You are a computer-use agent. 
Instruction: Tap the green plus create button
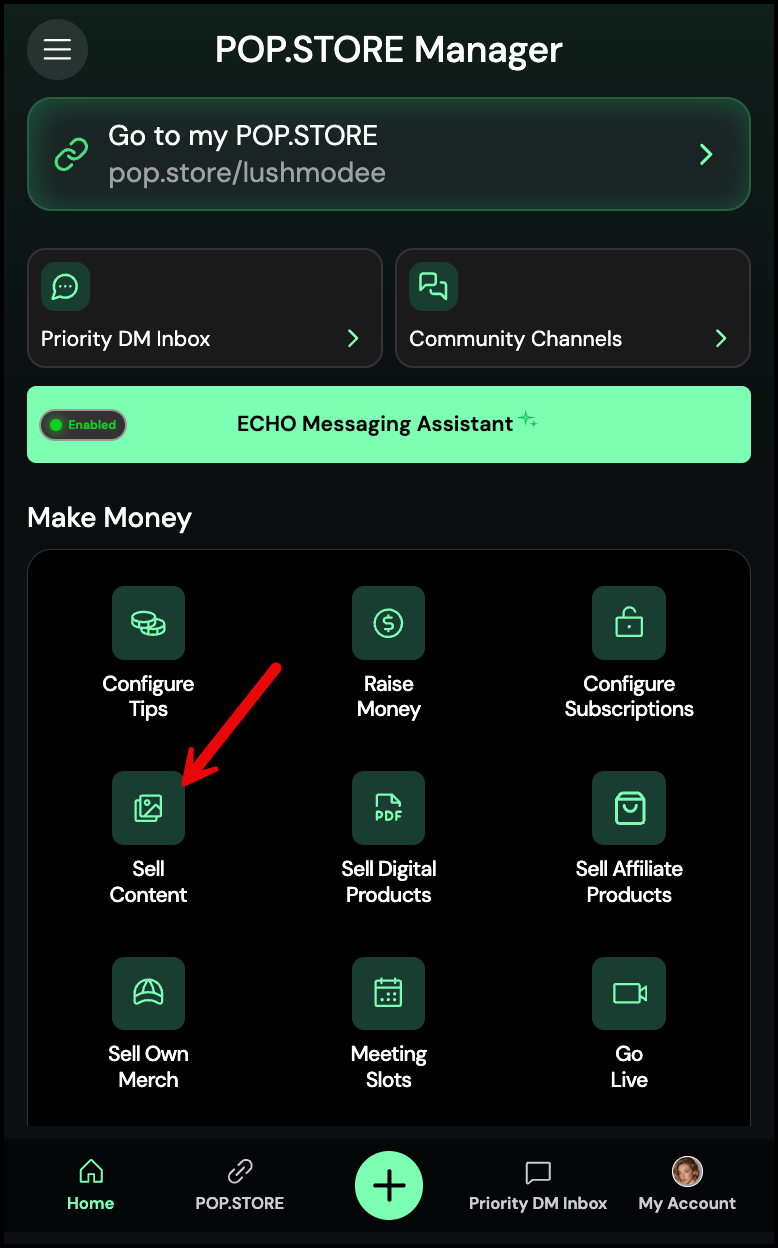[x=389, y=1186]
